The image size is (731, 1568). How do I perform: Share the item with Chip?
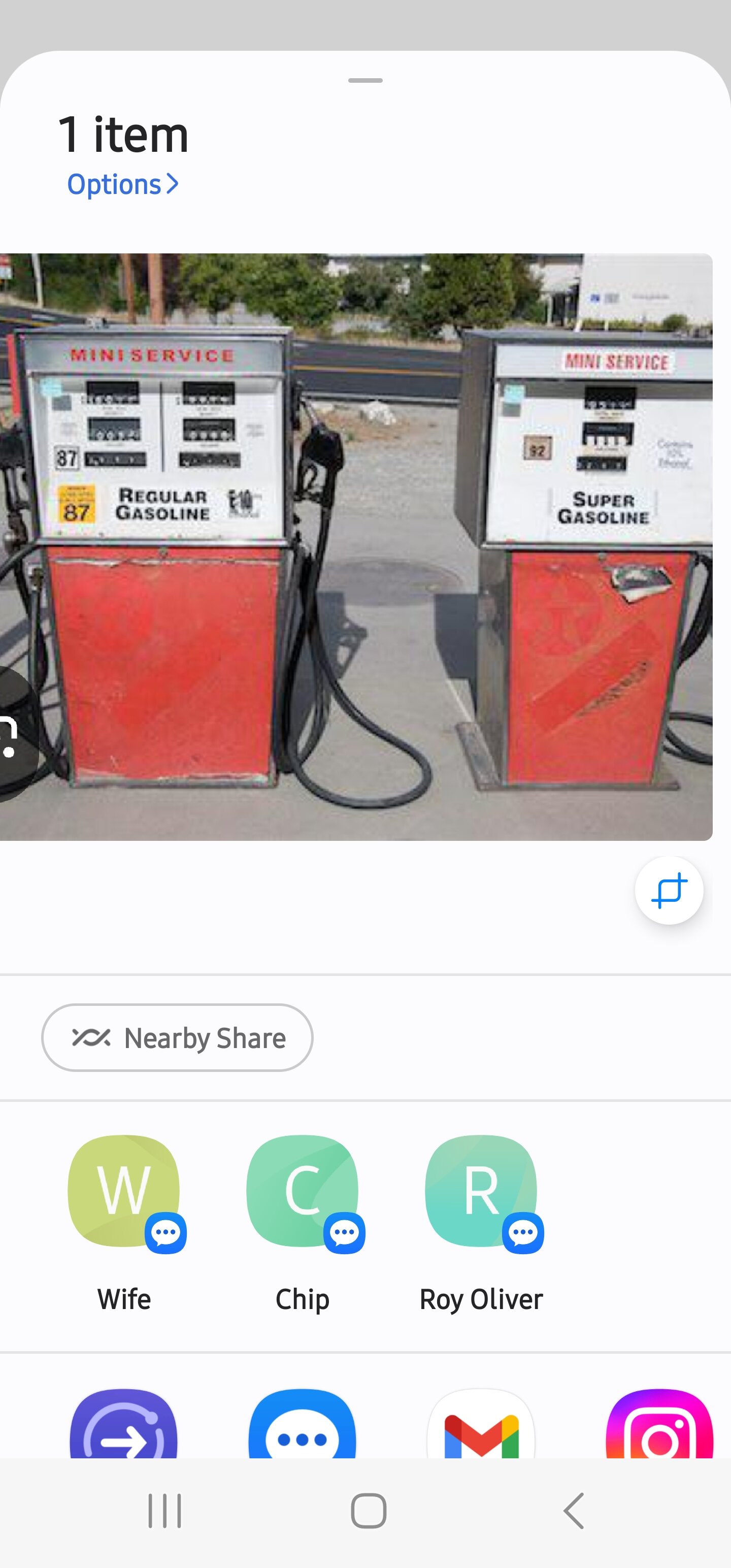click(303, 1216)
